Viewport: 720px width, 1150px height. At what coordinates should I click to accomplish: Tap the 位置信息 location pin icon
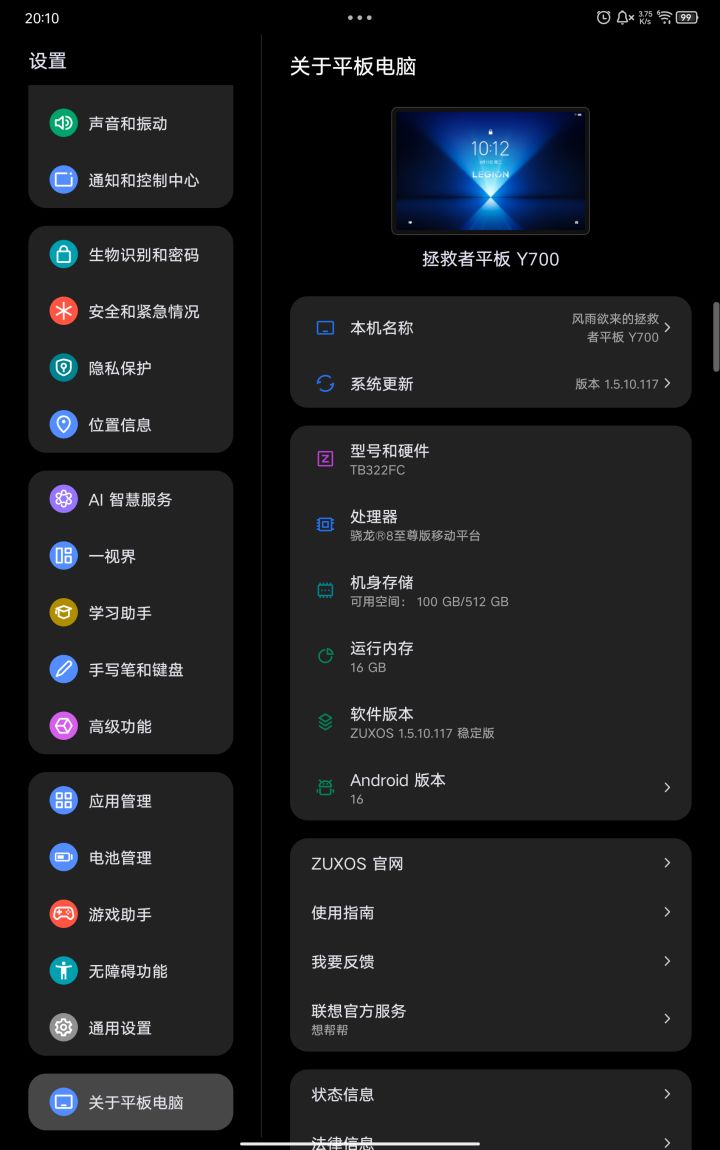pyautogui.click(x=63, y=425)
